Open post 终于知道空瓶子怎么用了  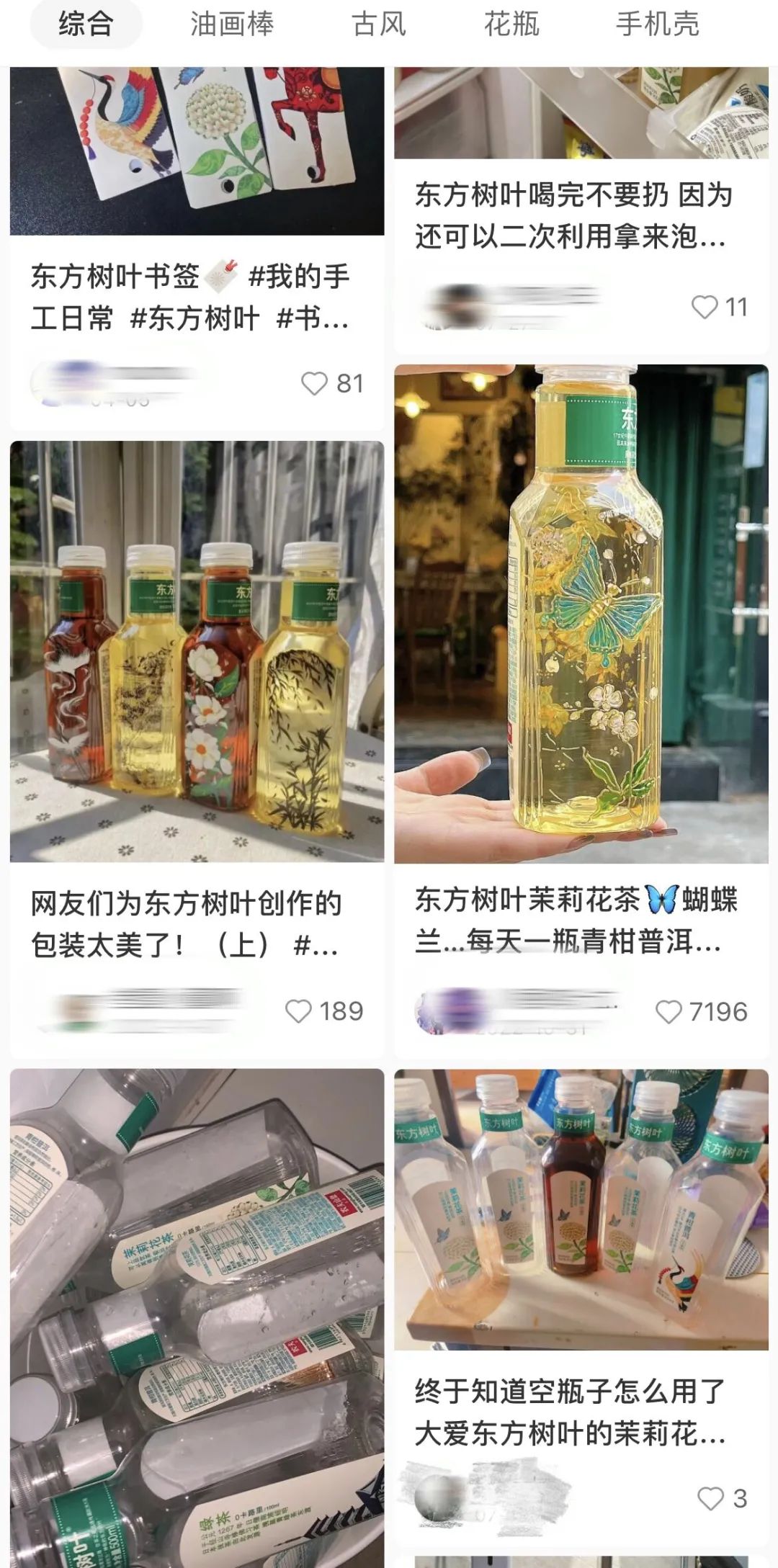click(x=569, y=1412)
